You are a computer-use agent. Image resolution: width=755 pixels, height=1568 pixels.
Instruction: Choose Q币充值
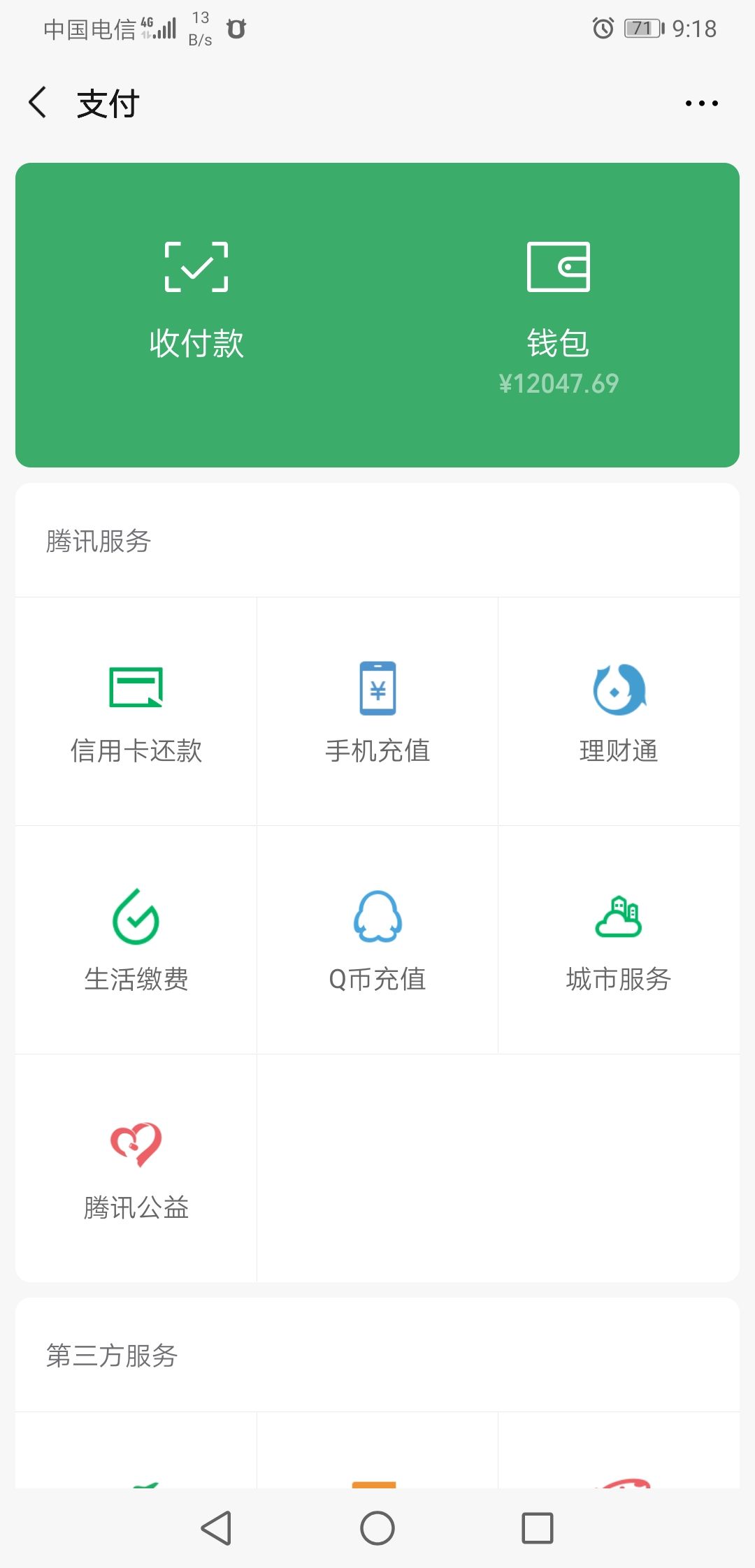tap(377, 940)
